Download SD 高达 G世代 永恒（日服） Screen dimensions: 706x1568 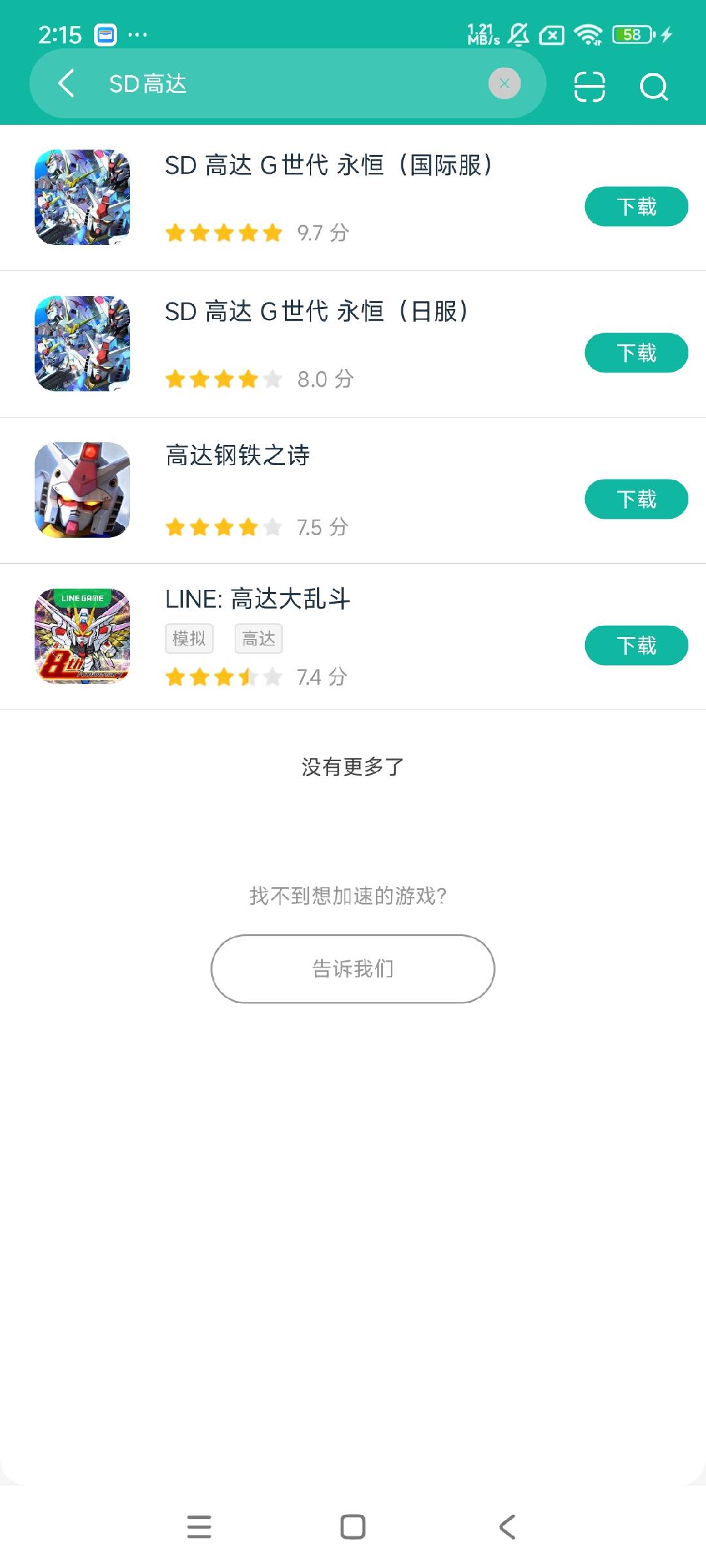pos(635,353)
